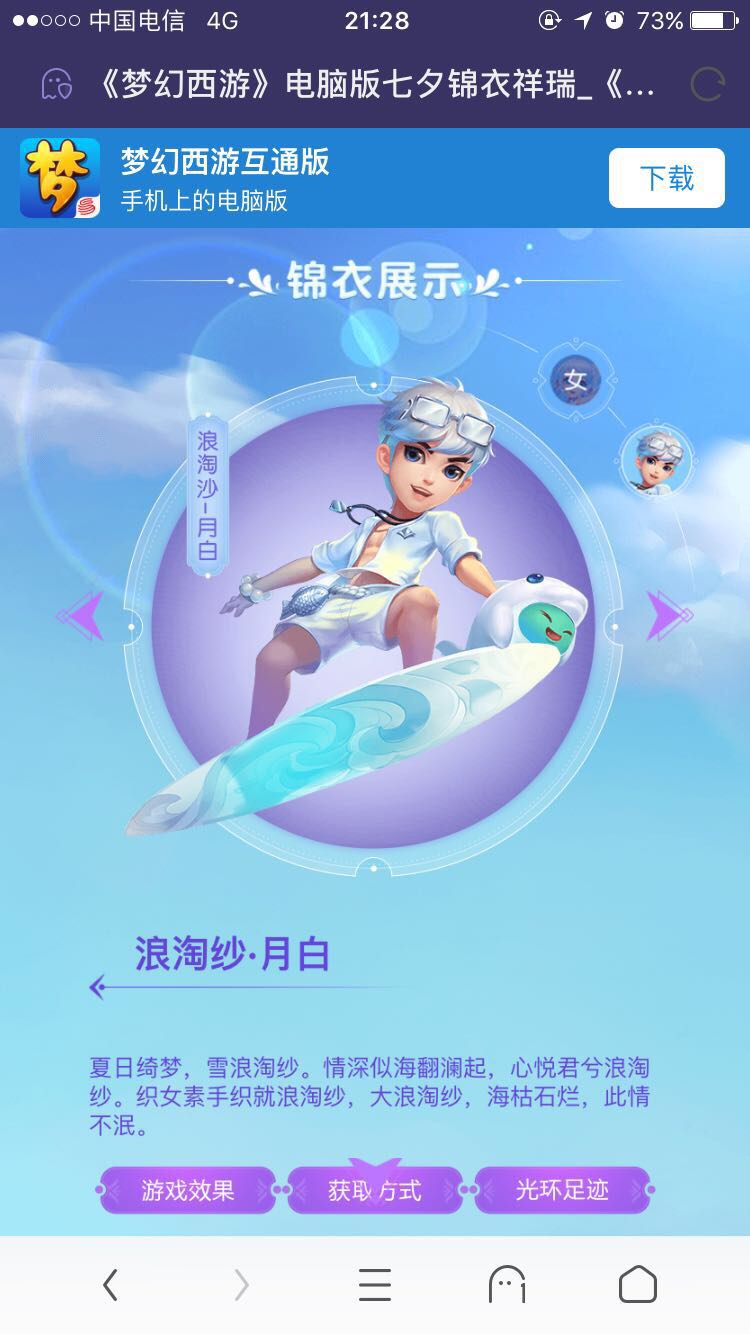The width and height of the screenshot is (750, 1334).
Task: Open the 游戏效果 section
Action: 187,1190
